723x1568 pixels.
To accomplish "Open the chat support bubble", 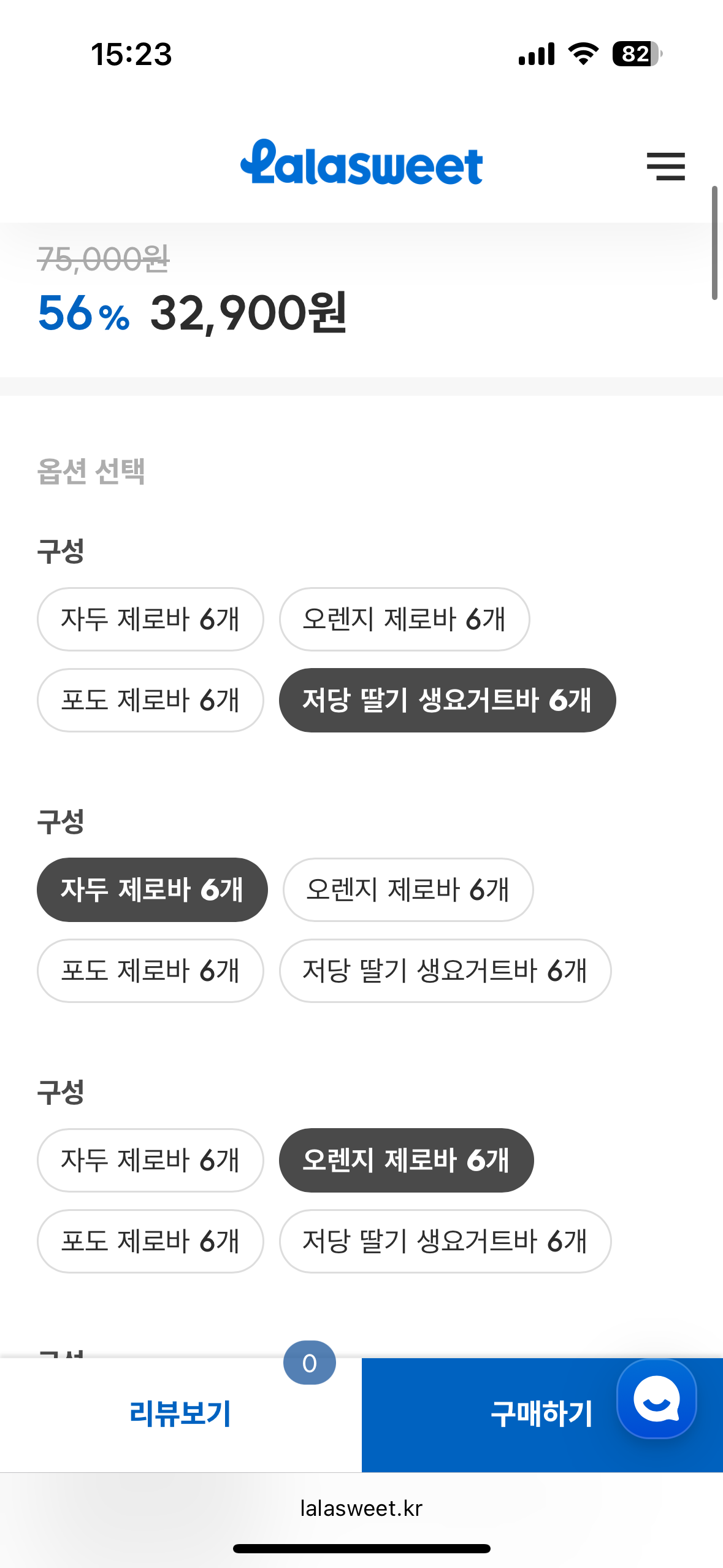I will [x=656, y=1399].
